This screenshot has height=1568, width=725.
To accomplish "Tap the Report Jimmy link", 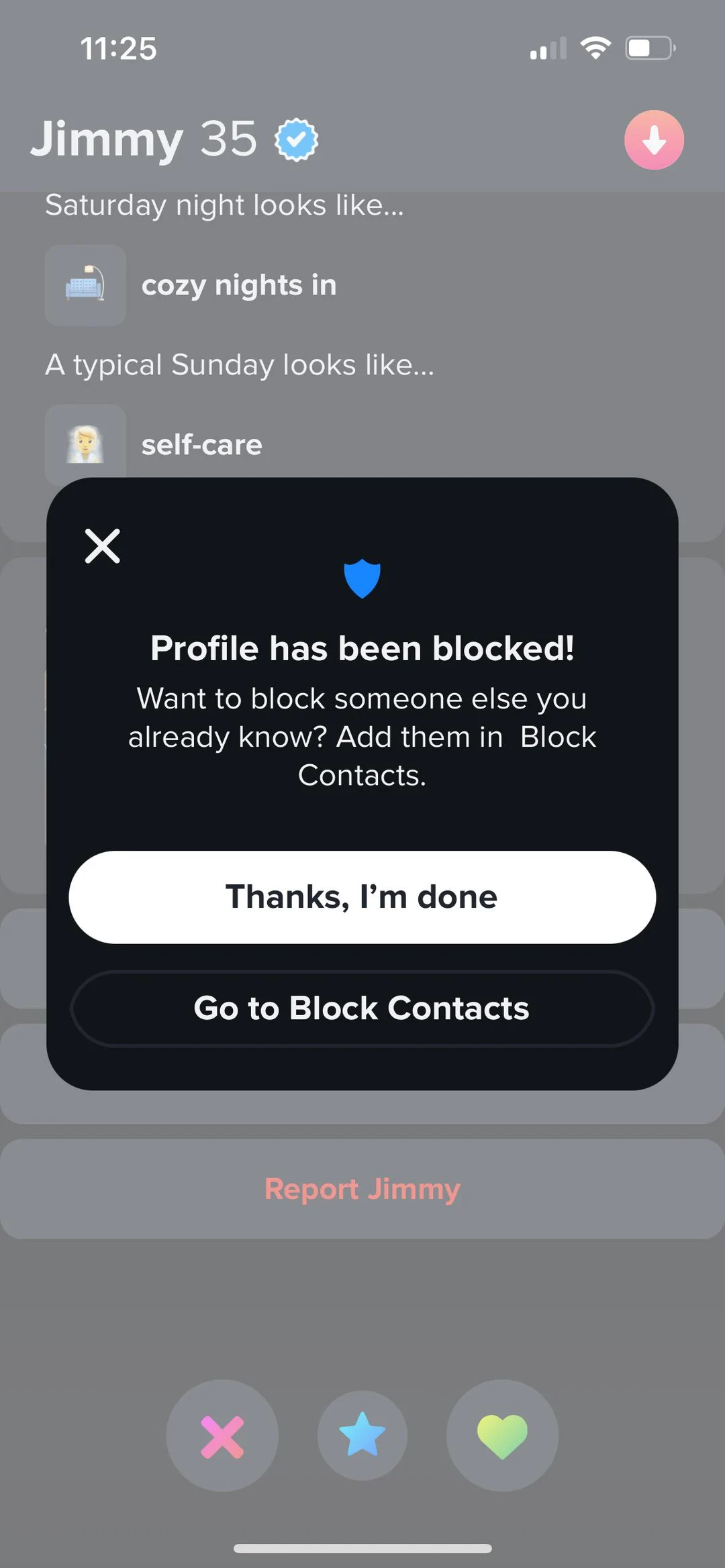I will (362, 1188).
